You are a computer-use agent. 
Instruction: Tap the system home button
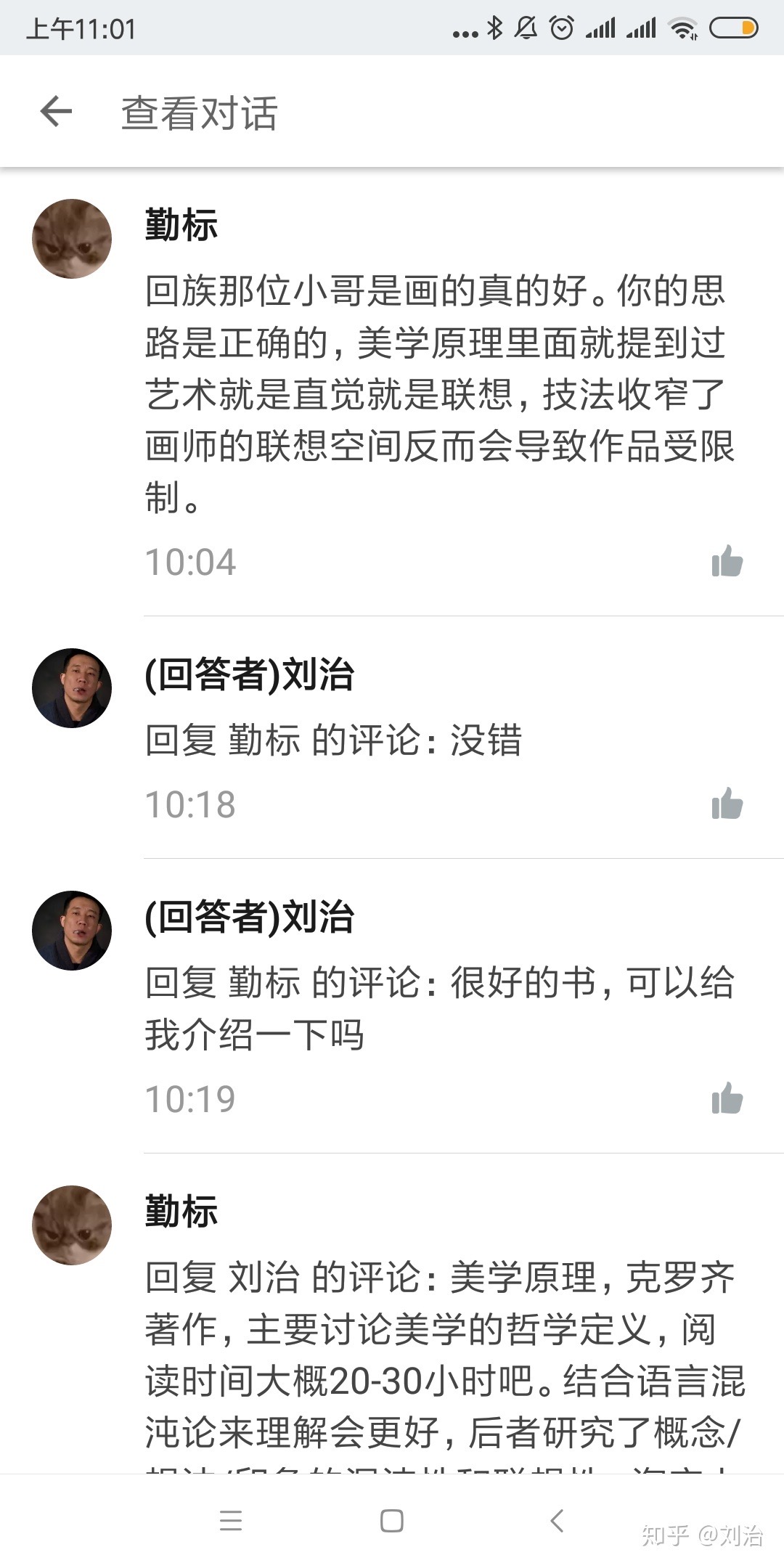point(392,1521)
